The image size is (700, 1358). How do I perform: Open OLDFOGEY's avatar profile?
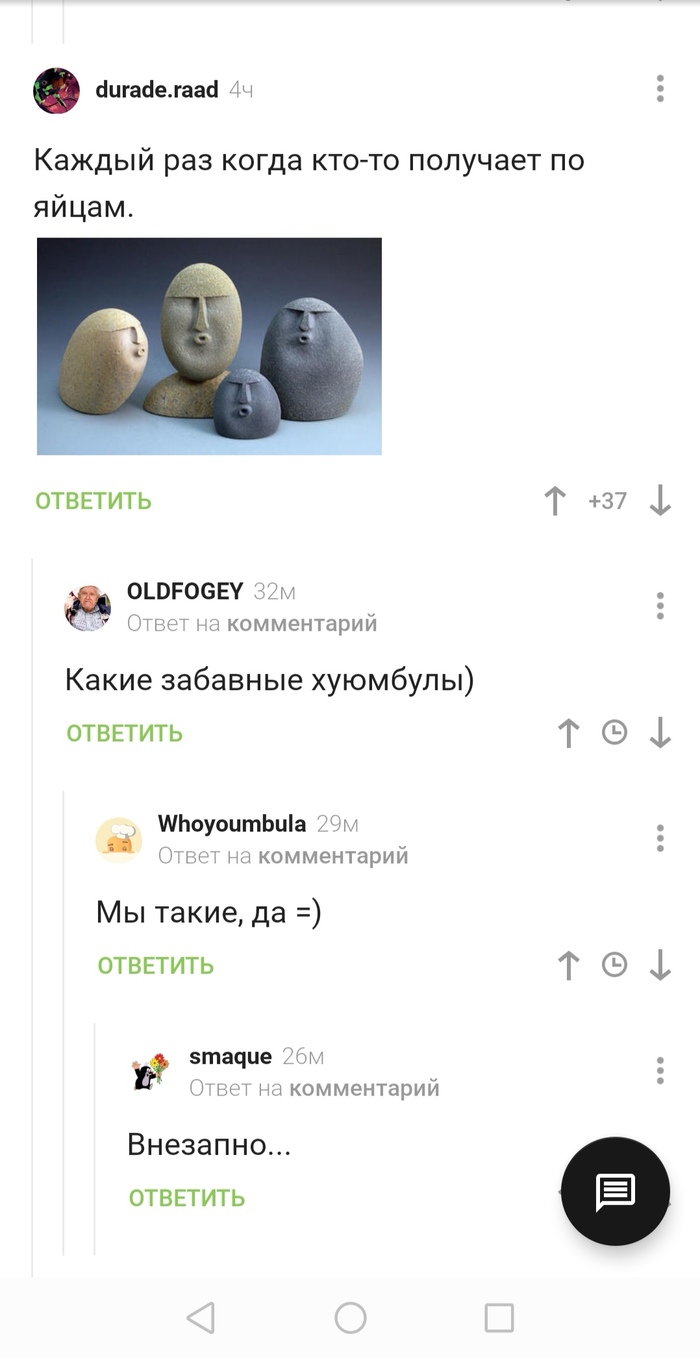tap(88, 607)
